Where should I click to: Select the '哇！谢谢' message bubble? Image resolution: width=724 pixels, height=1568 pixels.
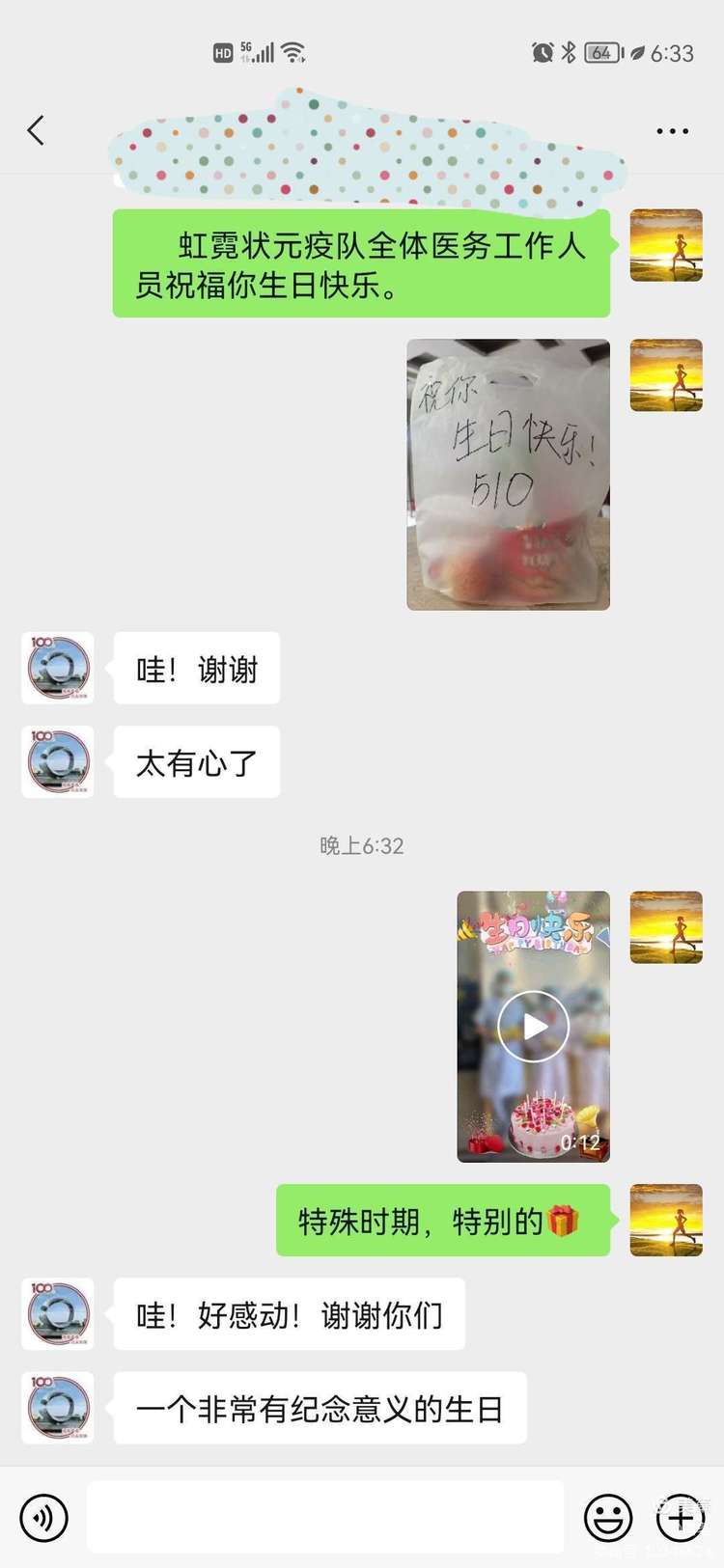[196, 669]
